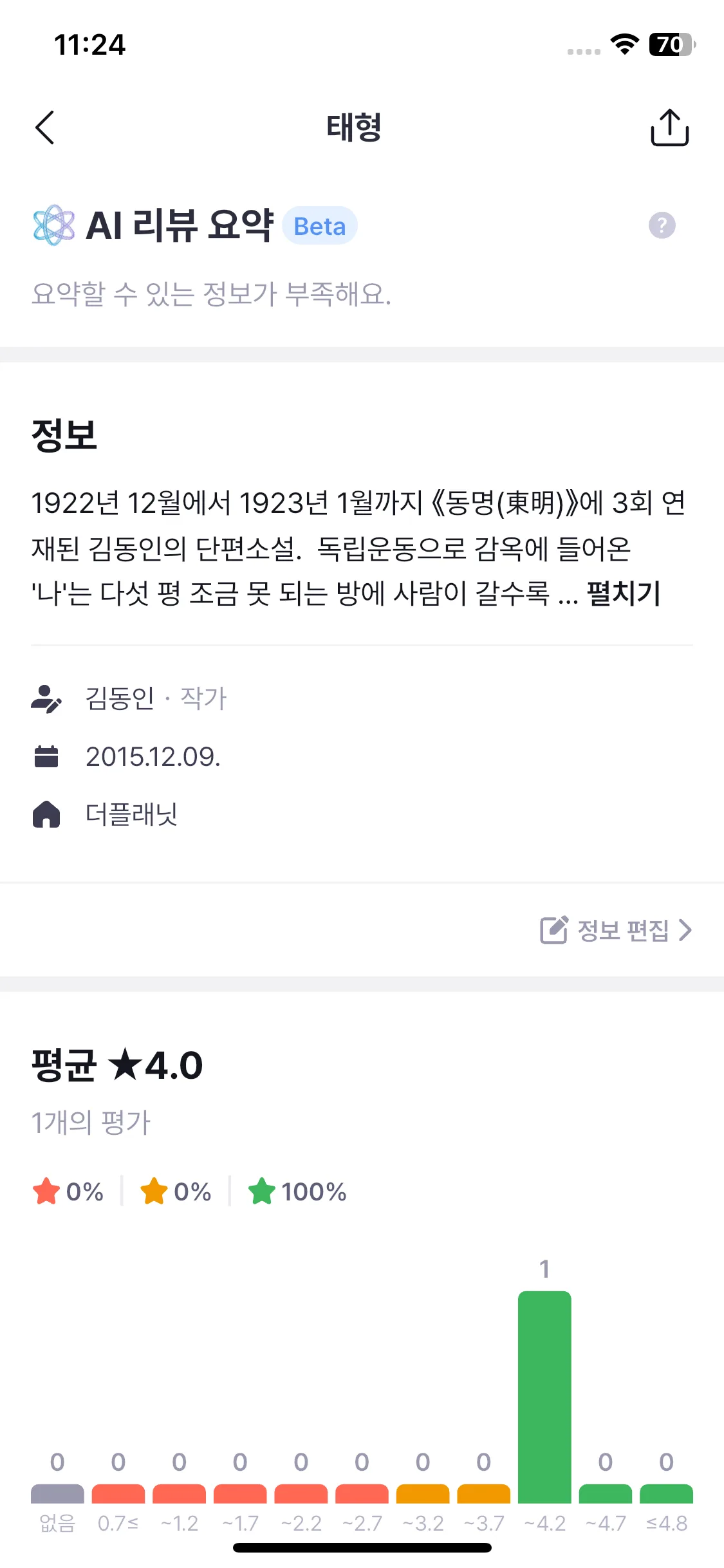The width and height of the screenshot is (724, 1568).
Task: Select the 태형 title in the header
Action: (x=353, y=127)
